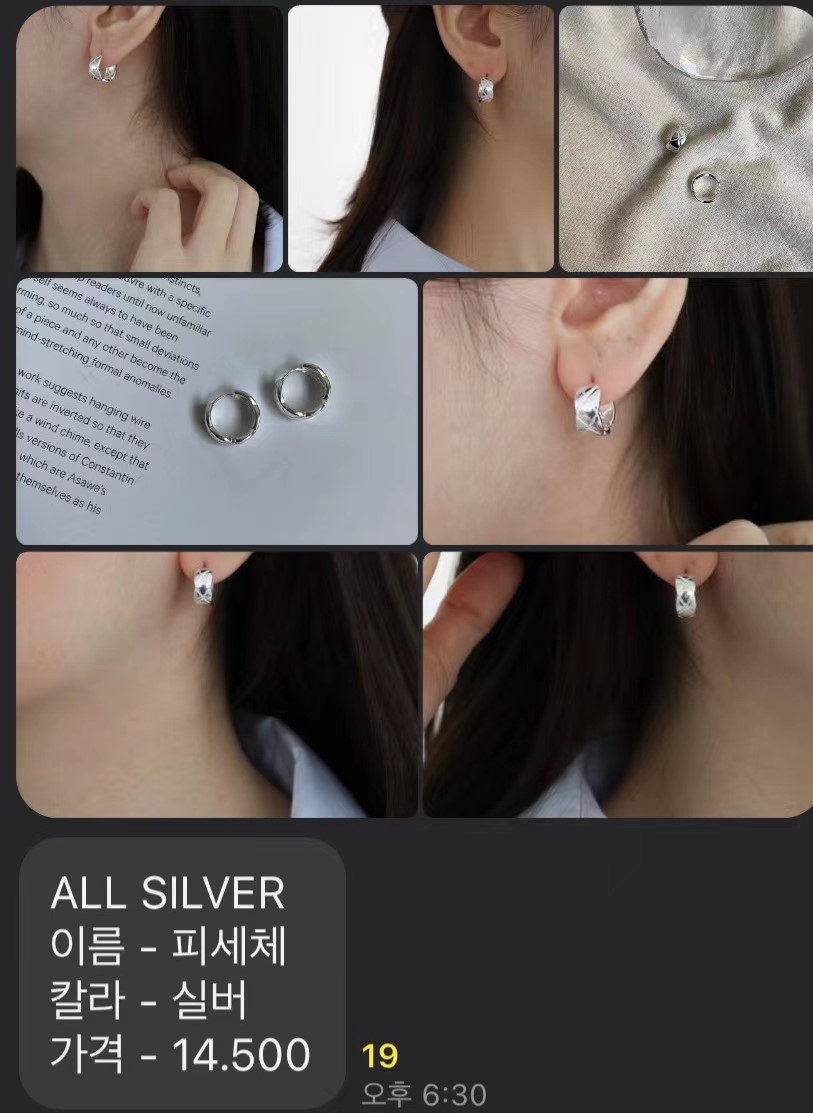813x1113 pixels.
Task: Open the photo of hand holding hair back
Action: pyautogui.click(x=618, y=684)
